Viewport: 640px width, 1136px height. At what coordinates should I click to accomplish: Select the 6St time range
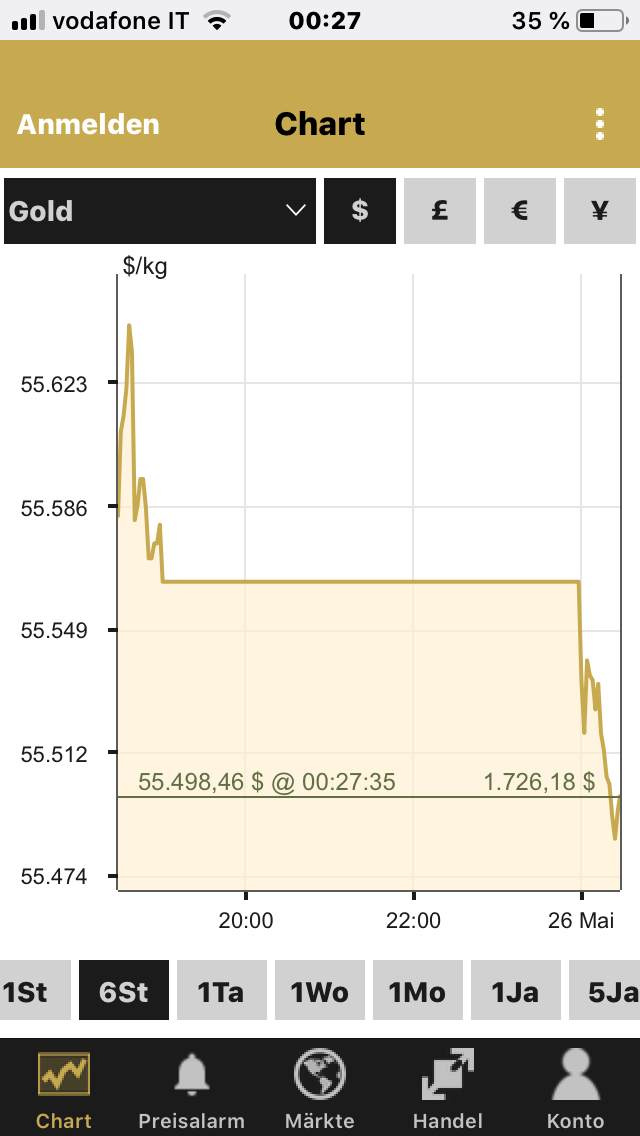[x=124, y=991]
